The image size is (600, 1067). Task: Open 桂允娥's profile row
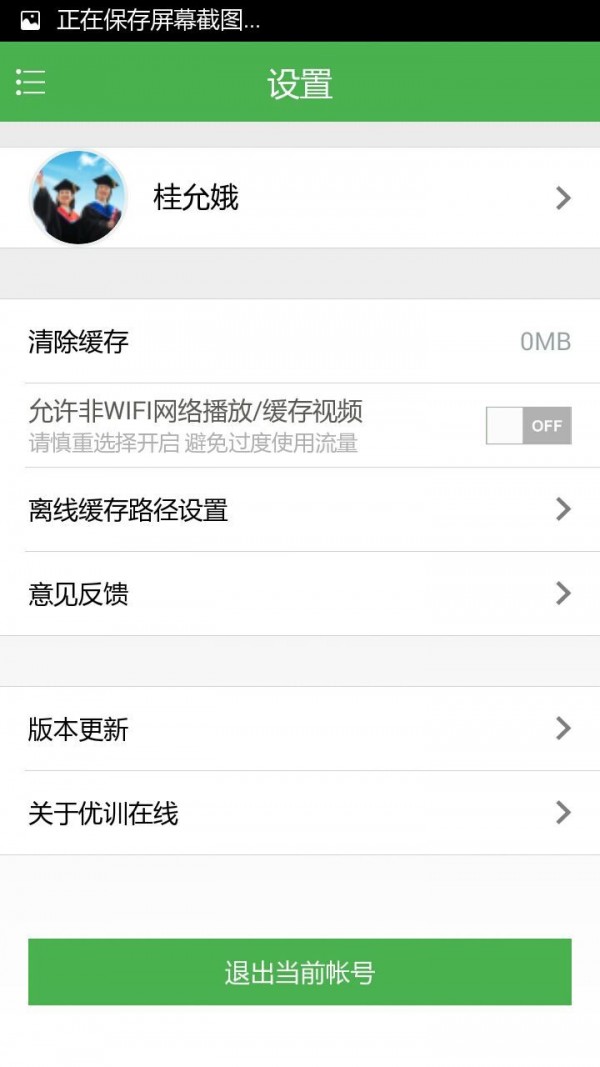point(300,198)
